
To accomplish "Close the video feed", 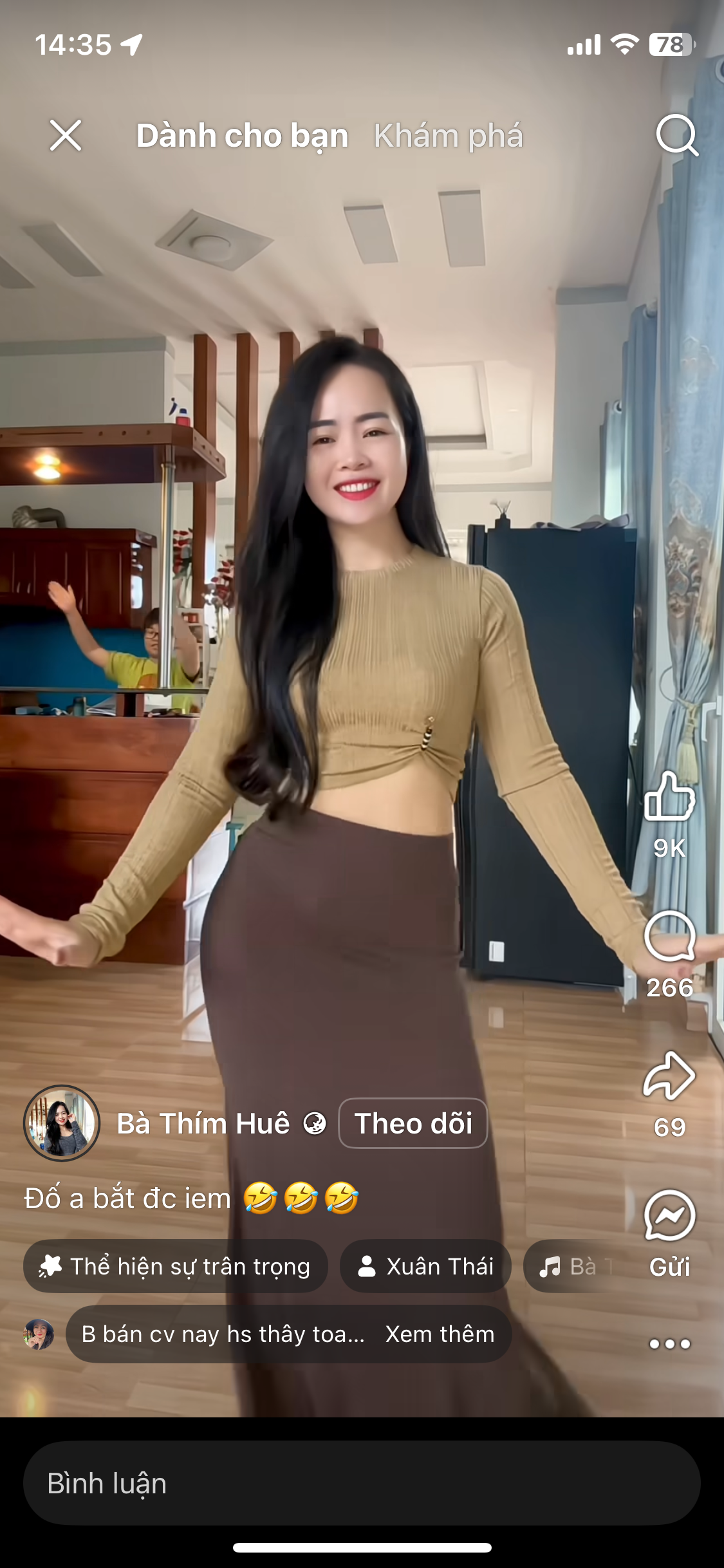I will pos(66,135).
